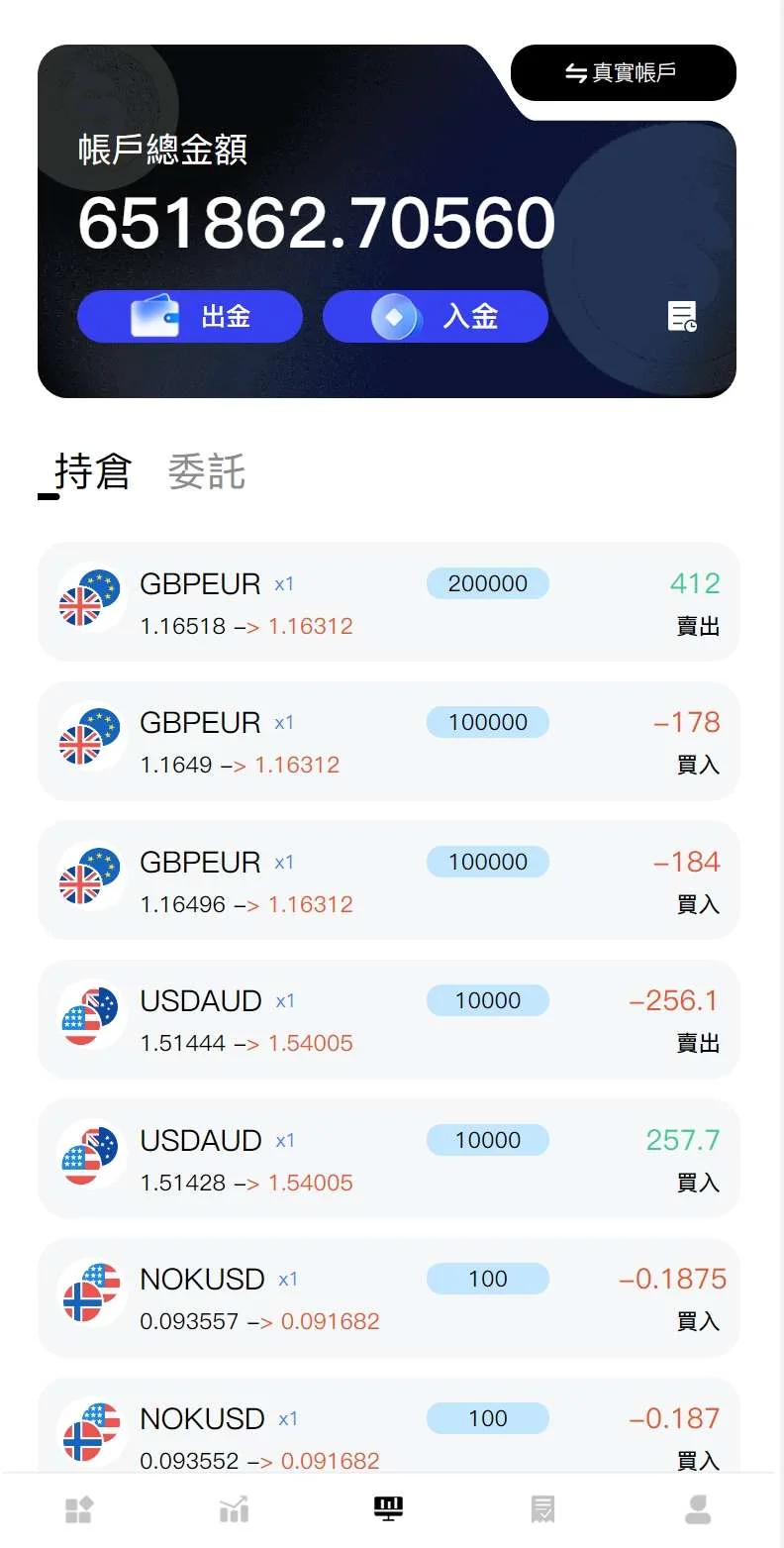Switch to the 委託 orders tab

click(206, 471)
